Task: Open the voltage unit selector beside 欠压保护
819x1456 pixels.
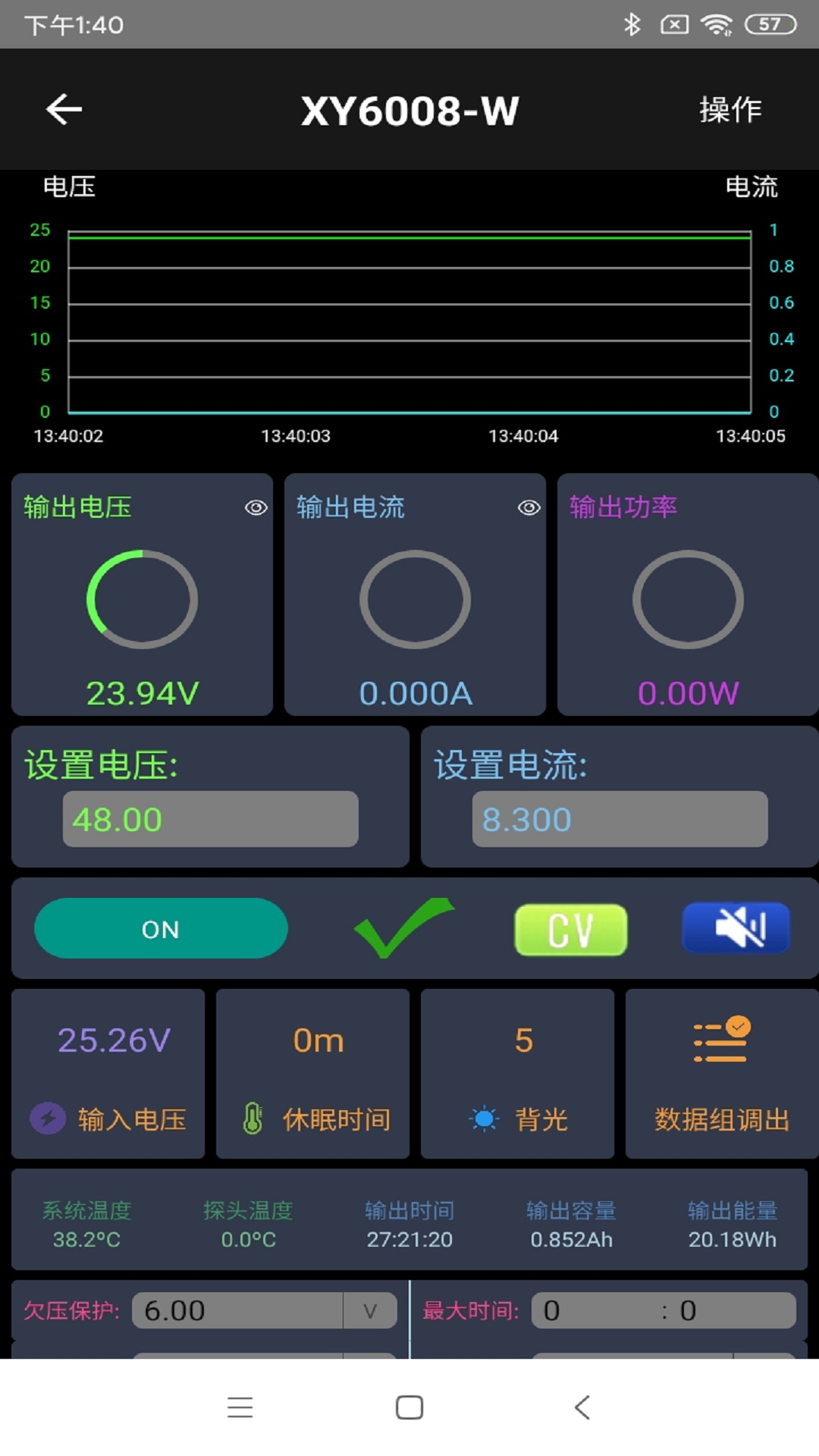Action: click(369, 1310)
